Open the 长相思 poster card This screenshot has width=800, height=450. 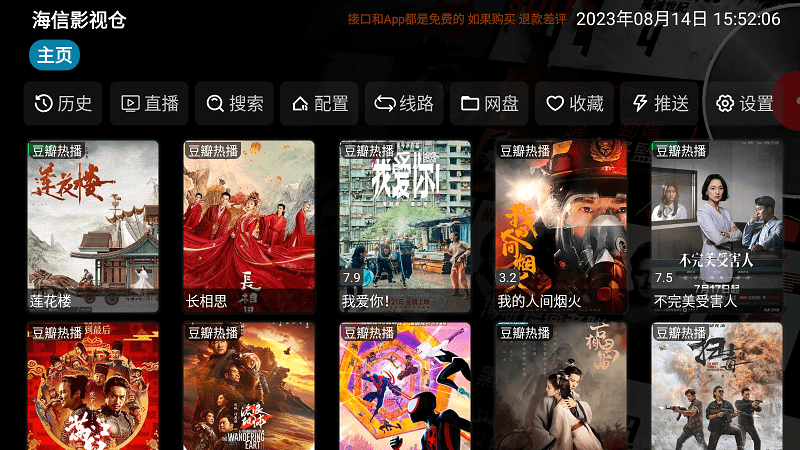(x=249, y=226)
